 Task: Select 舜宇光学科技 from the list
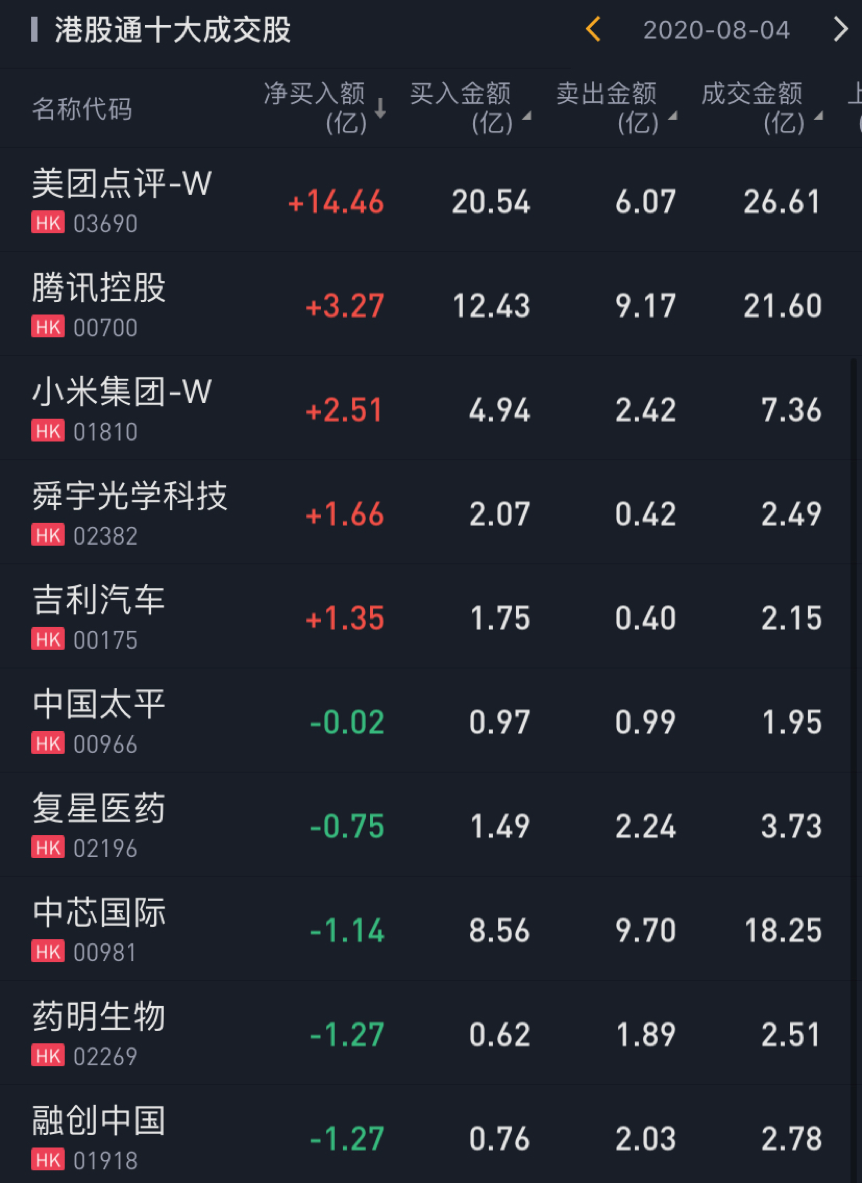click(130, 512)
